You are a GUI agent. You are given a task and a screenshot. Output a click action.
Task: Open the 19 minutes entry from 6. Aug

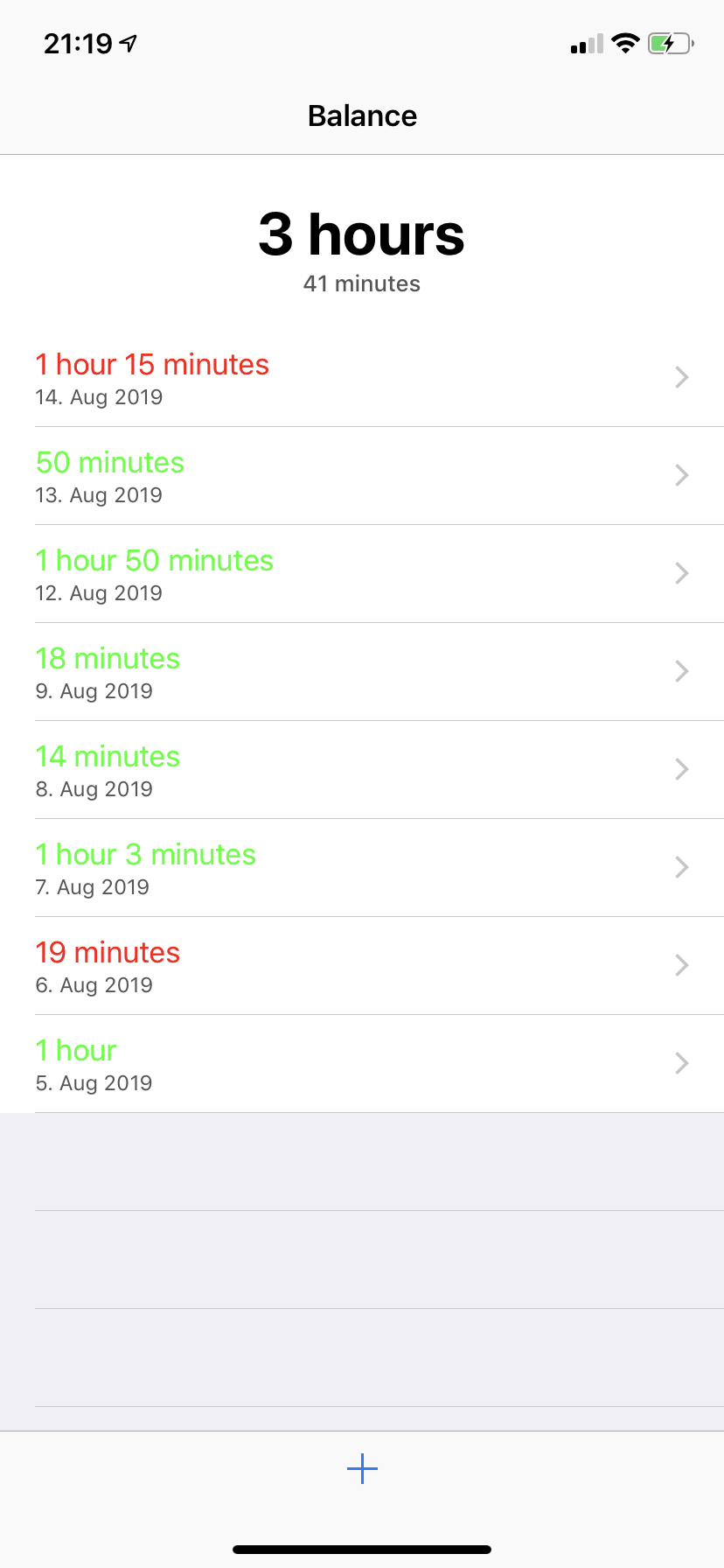coord(362,966)
